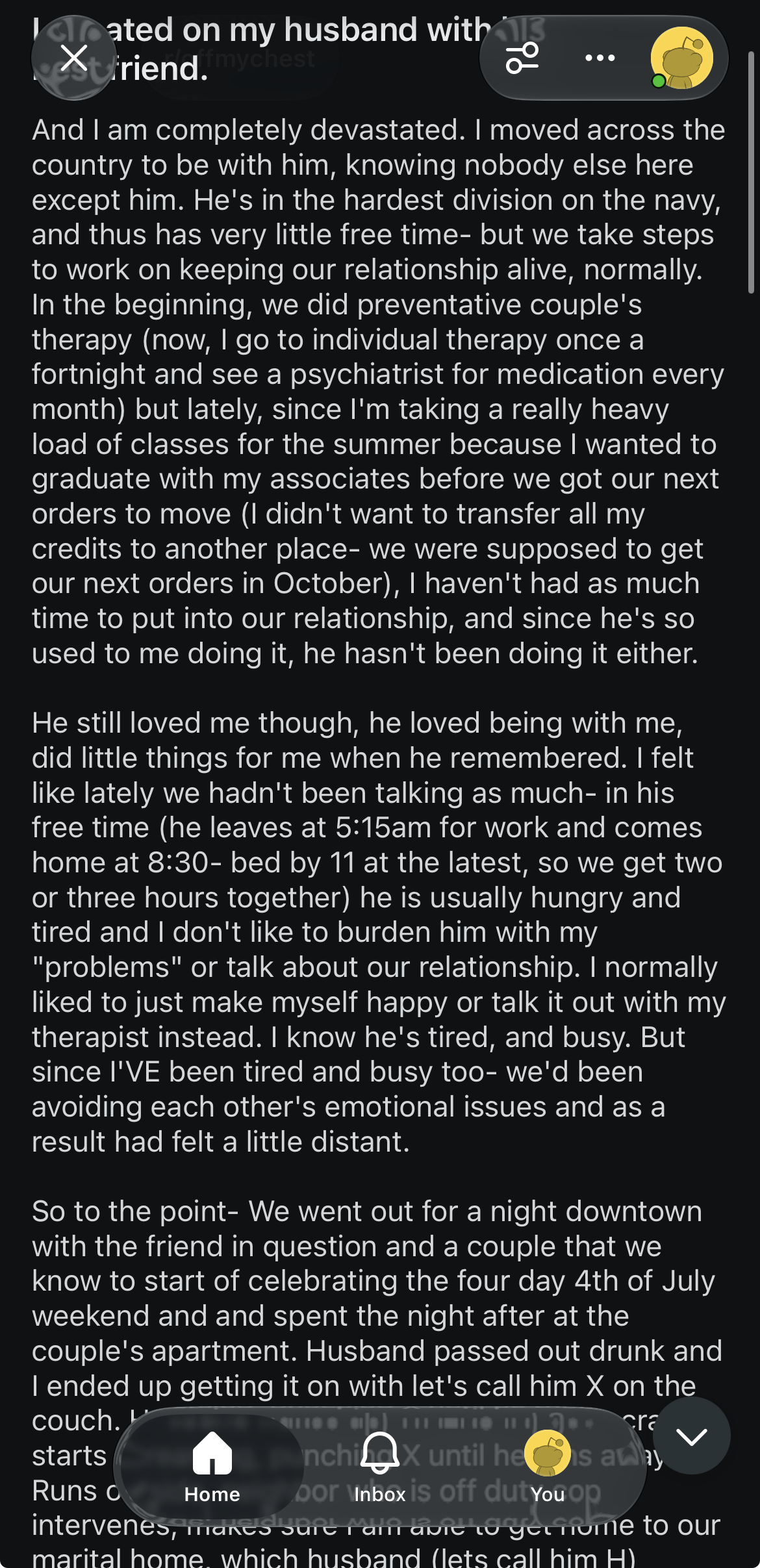Open the three-dot overflow menu

pyautogui.click(x=600, y=58)
